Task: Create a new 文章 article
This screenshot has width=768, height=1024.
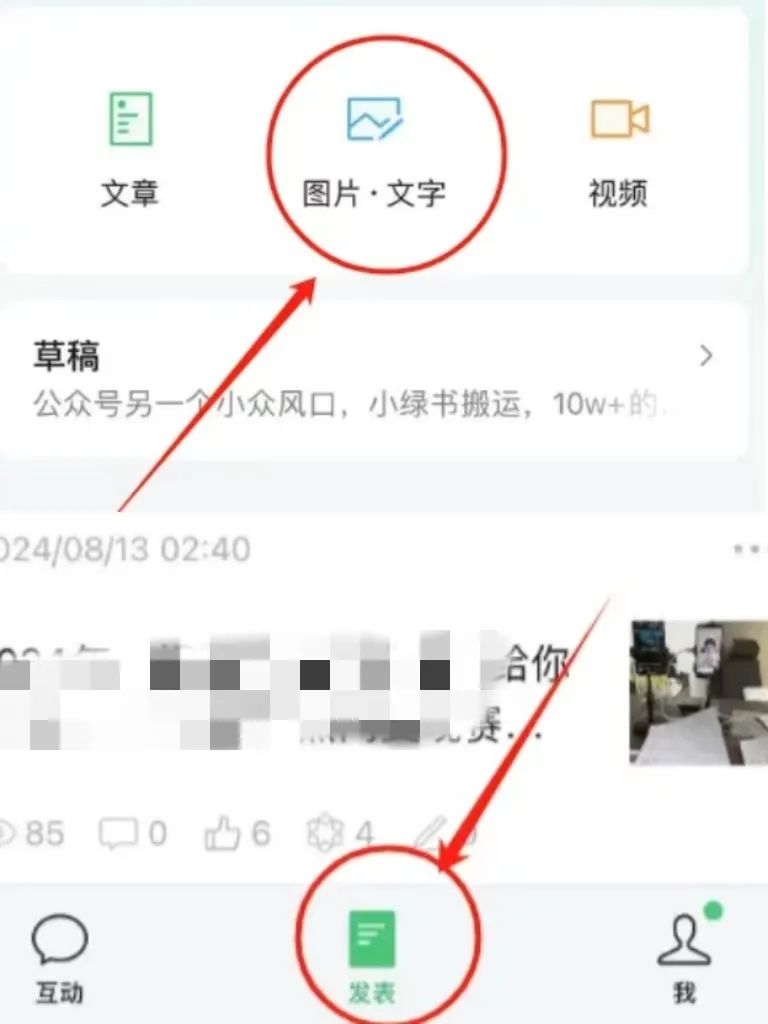Action: point(130,148)
